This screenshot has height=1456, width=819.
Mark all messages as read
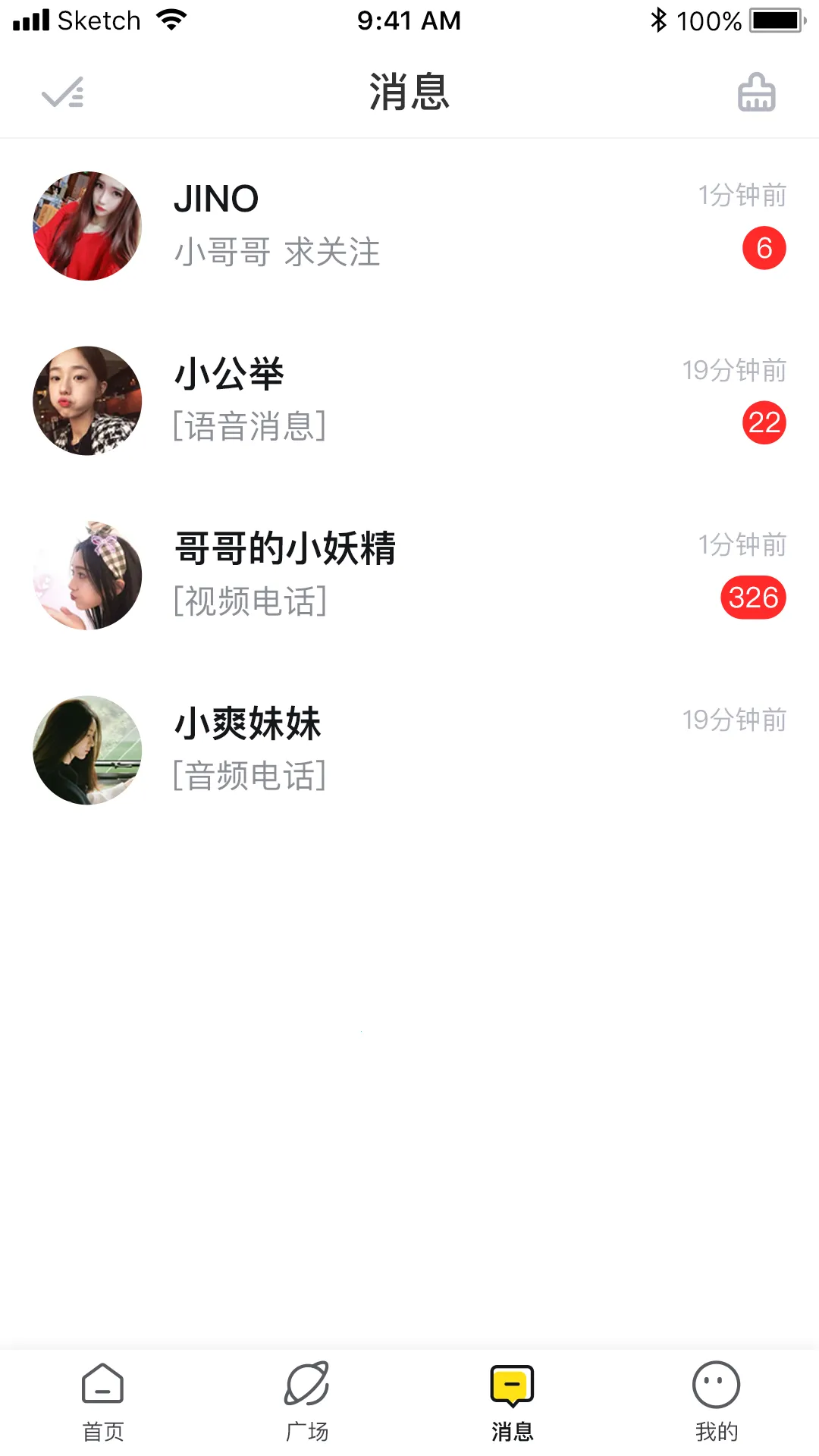(62, 93)
